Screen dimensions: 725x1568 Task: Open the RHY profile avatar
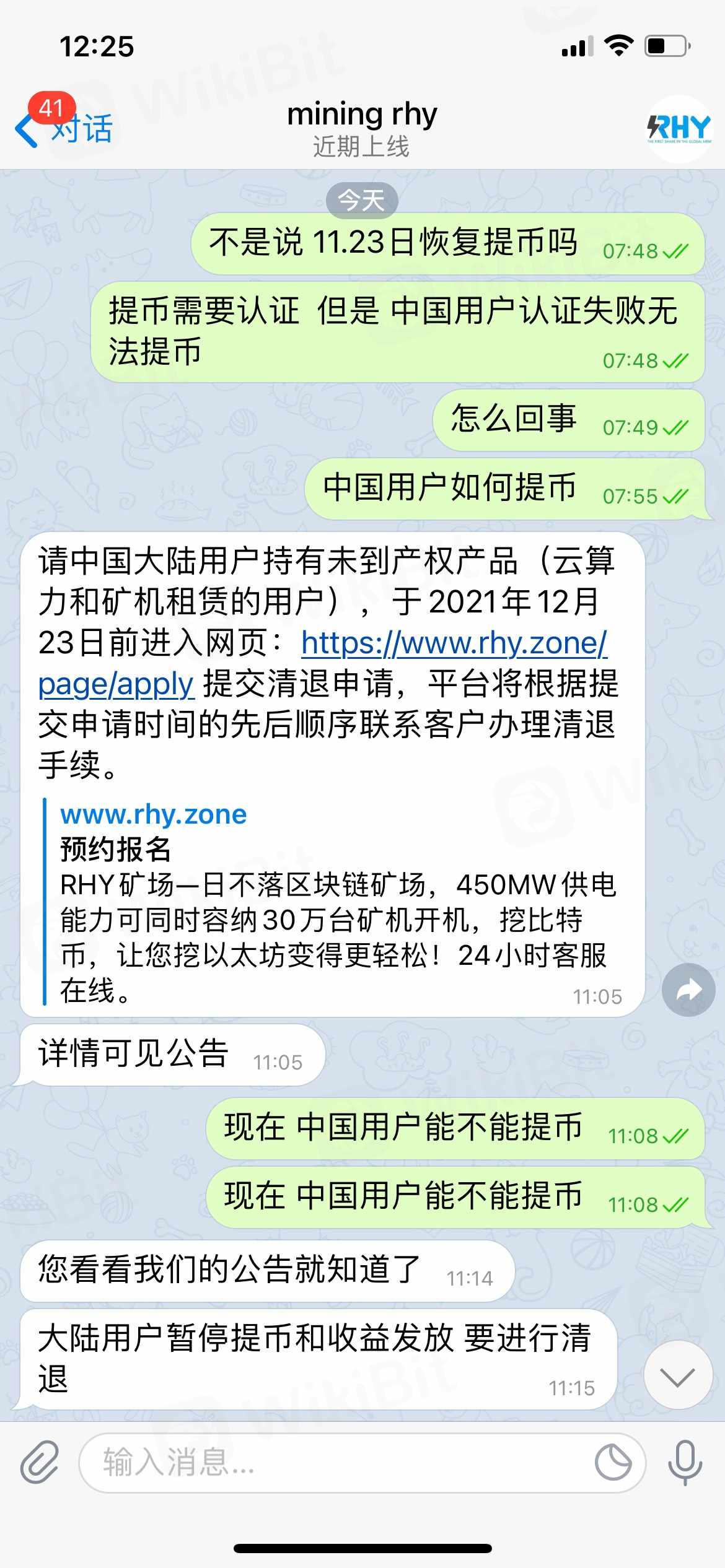pyautogui.click(x=679, y=129)
